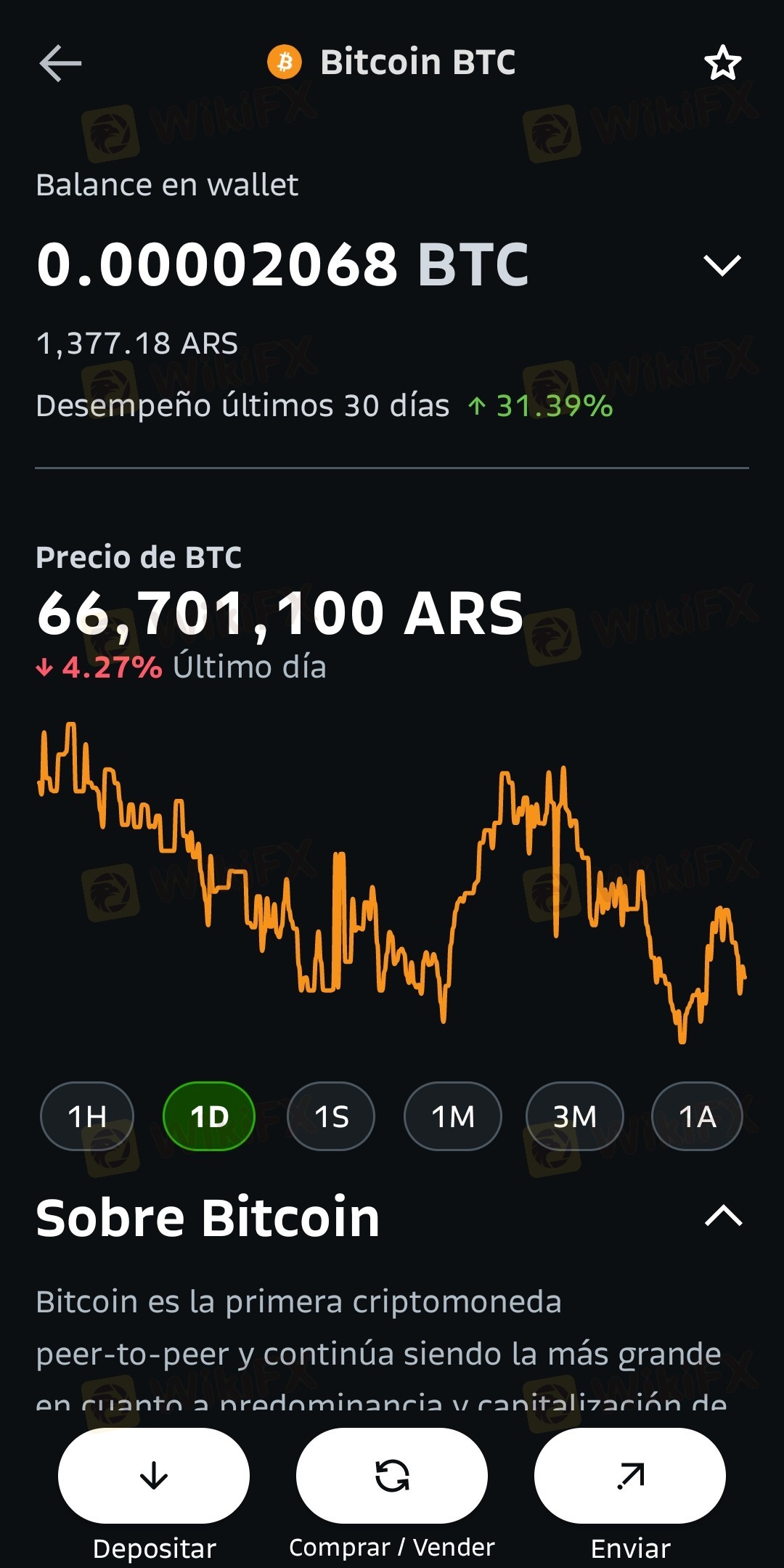Switch chart to 1H range

coord(87,1116)
